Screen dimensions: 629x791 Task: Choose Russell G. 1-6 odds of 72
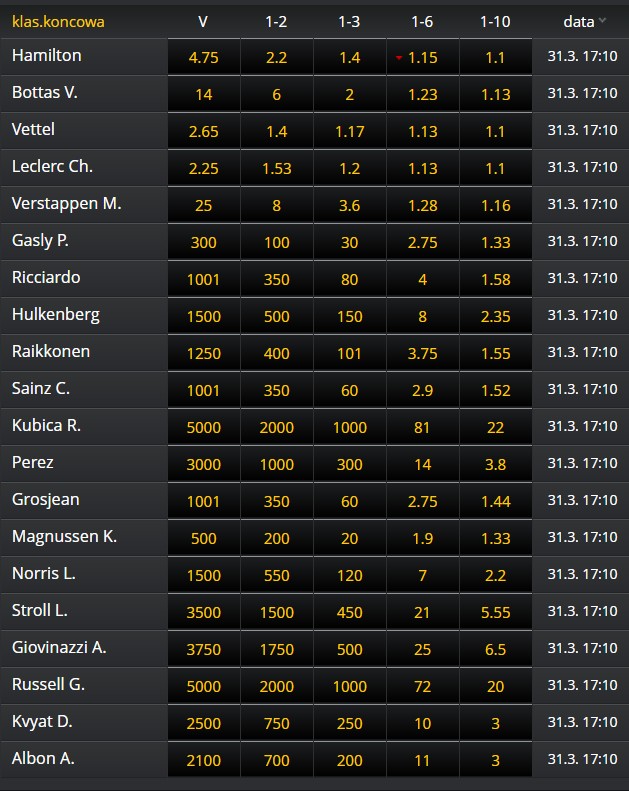click(x=422, y=687)
